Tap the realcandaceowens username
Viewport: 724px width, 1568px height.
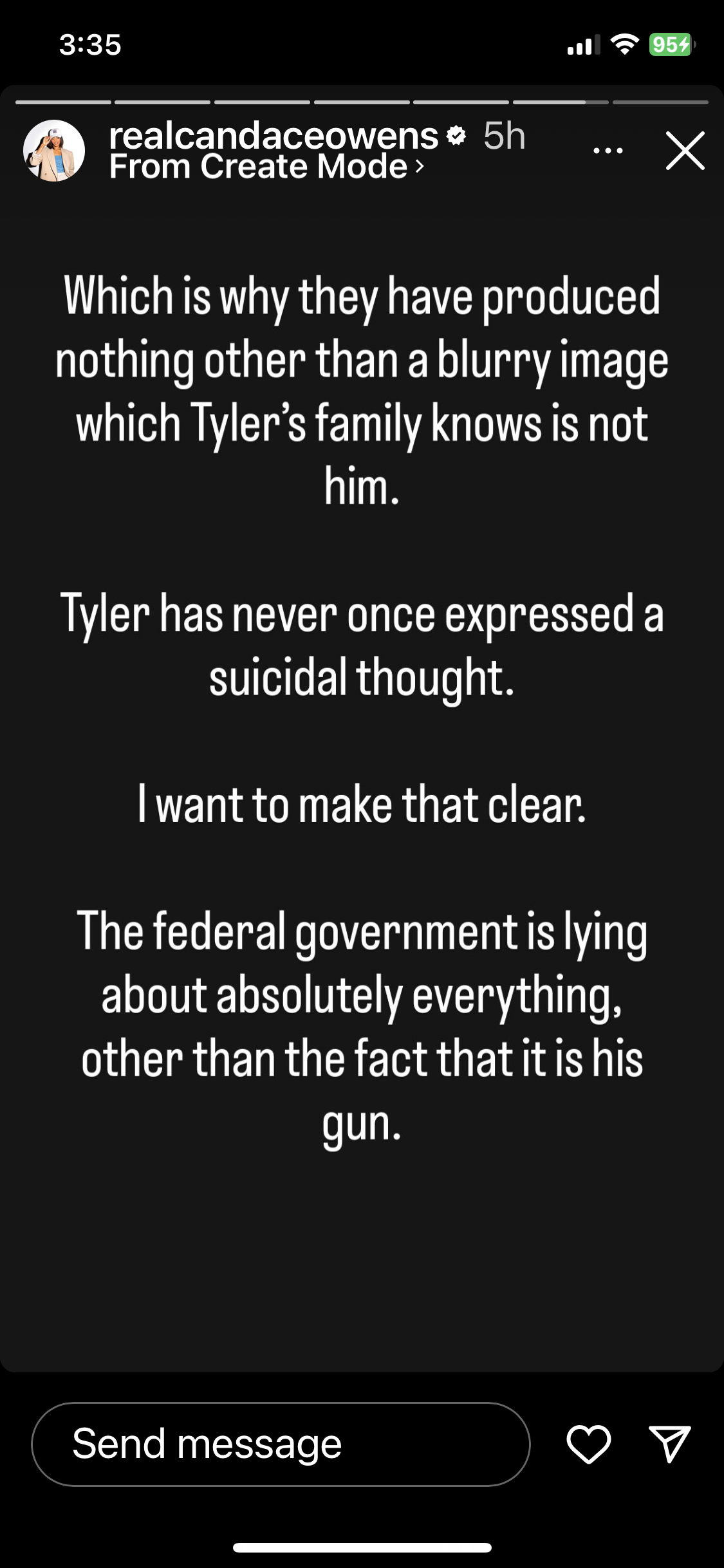274,136
